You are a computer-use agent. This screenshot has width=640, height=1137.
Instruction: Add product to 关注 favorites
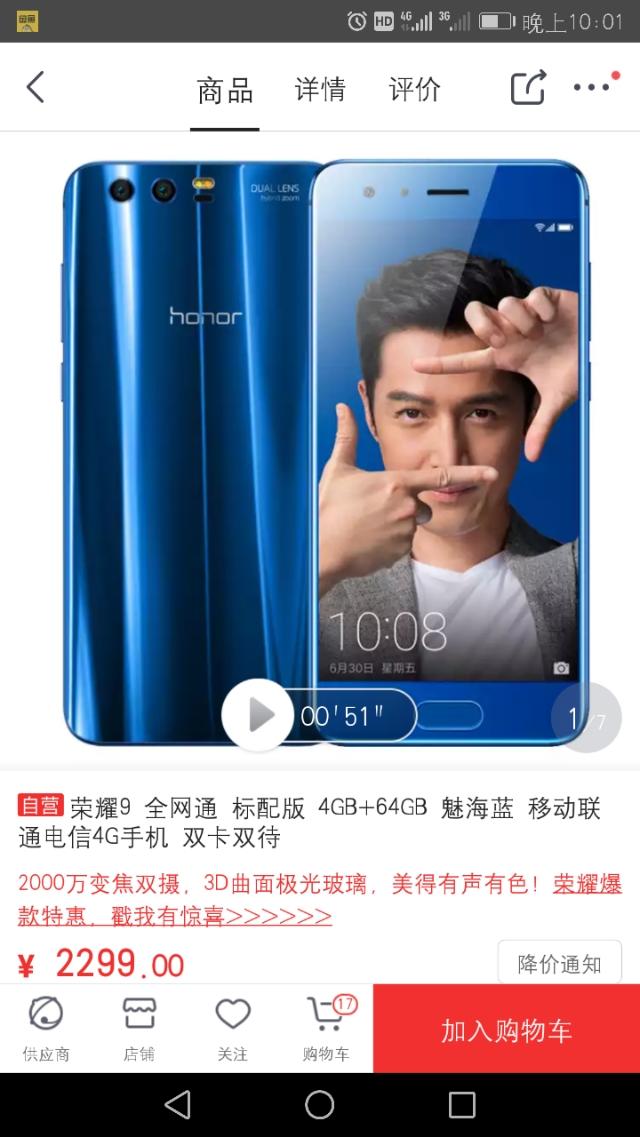tap(232, 1028)
